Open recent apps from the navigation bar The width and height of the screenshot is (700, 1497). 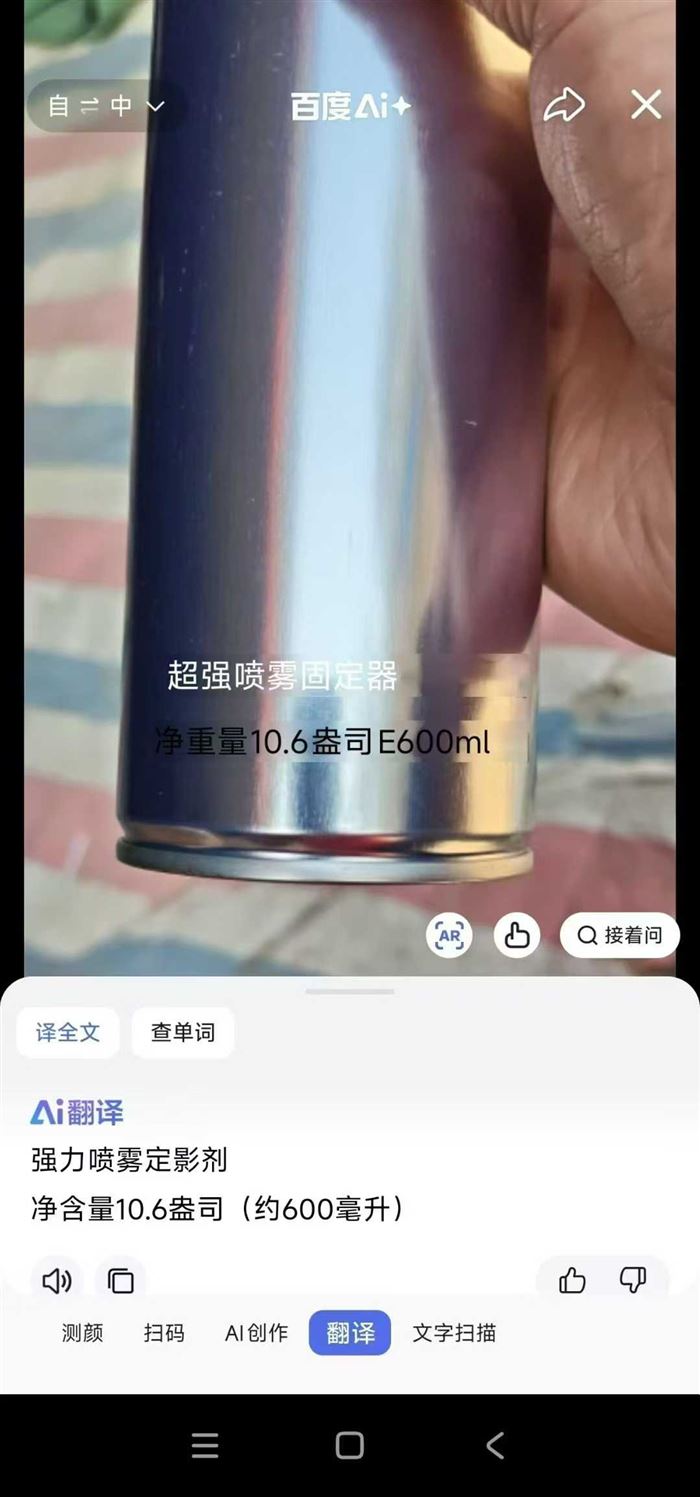pos(205,1445)
